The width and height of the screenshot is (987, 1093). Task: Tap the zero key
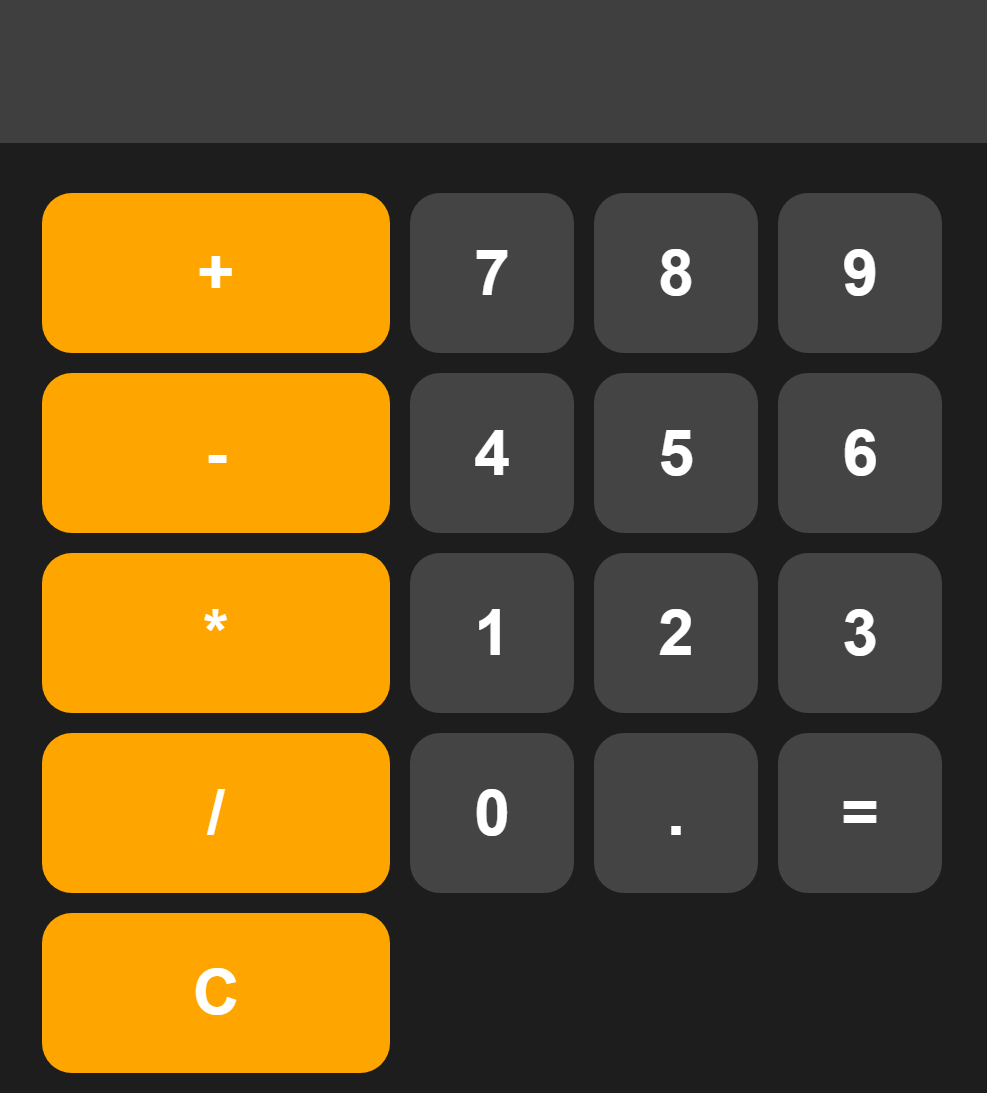[492, 813]
